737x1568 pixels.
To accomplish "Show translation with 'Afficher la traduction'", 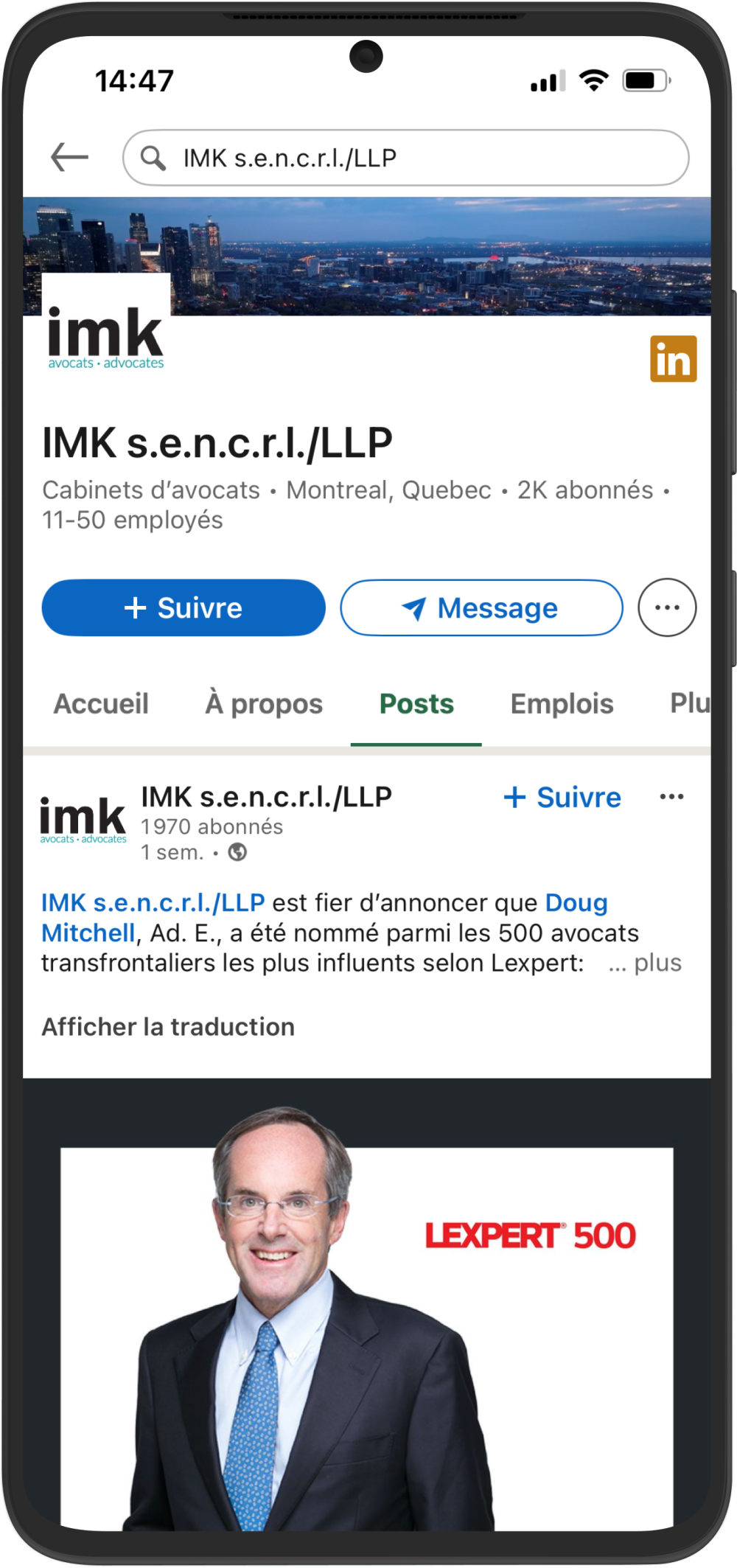I will tap(168, 1026).
